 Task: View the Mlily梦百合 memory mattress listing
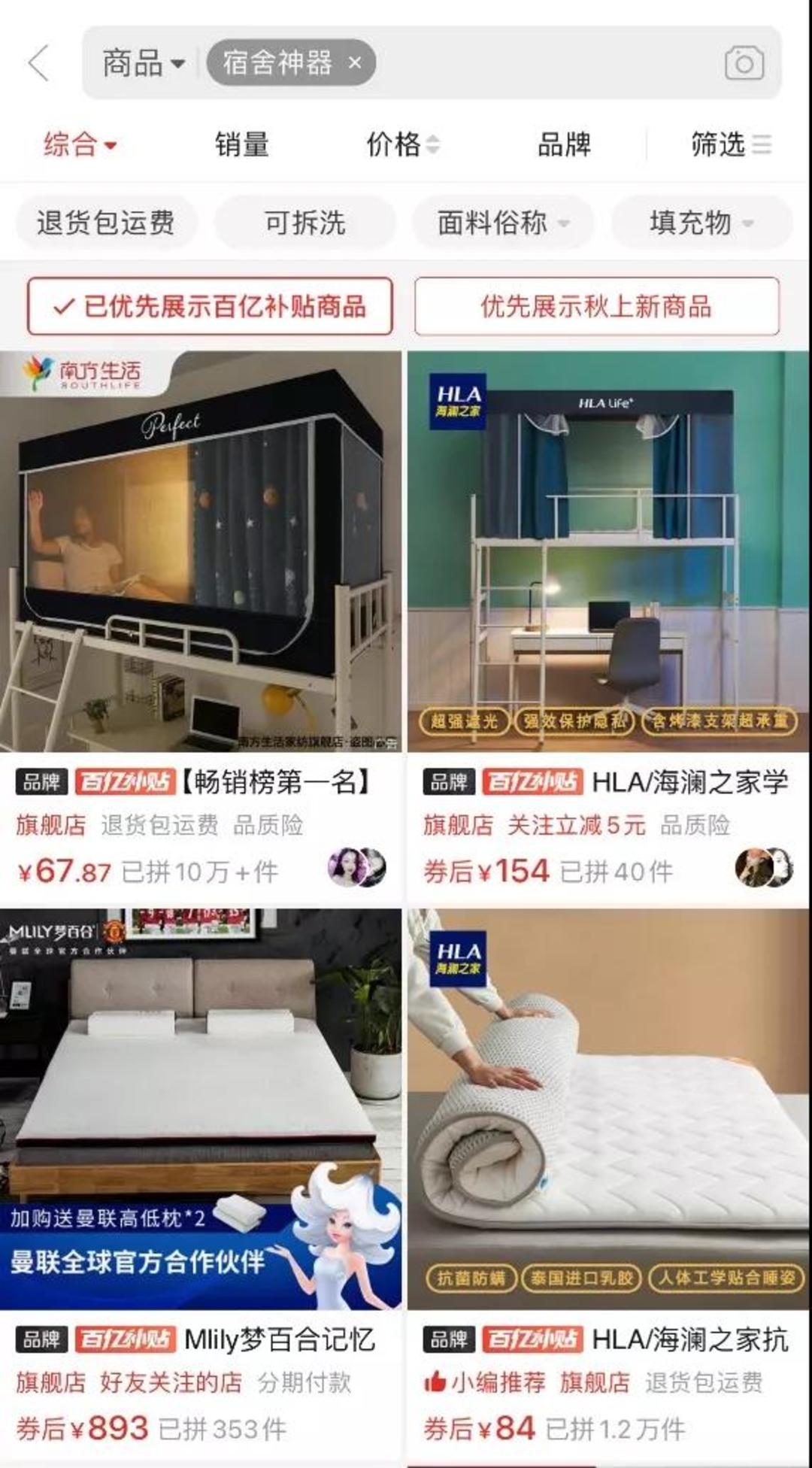[201, 1109]
